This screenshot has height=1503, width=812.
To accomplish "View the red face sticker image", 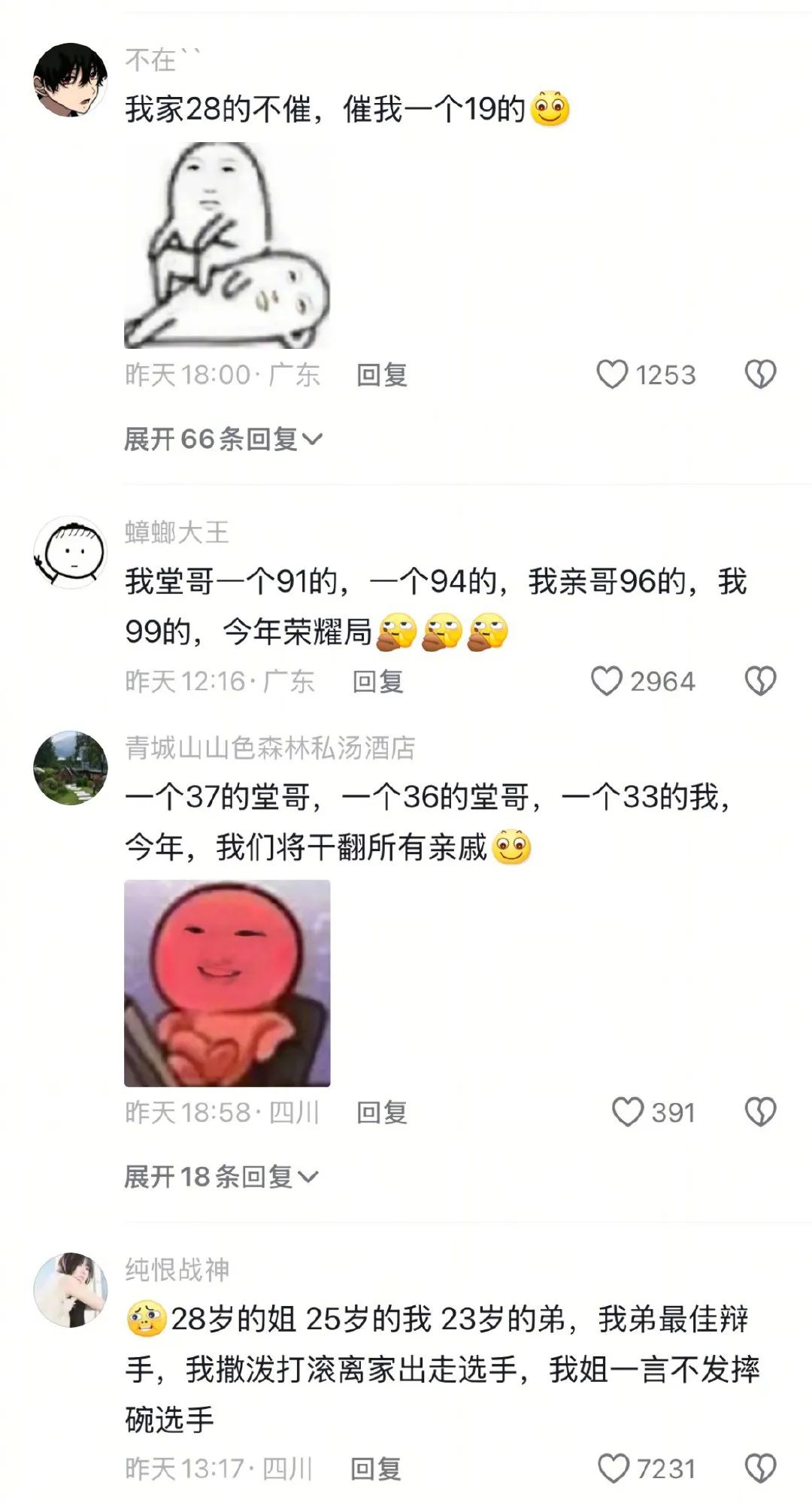I will [227, 983].
